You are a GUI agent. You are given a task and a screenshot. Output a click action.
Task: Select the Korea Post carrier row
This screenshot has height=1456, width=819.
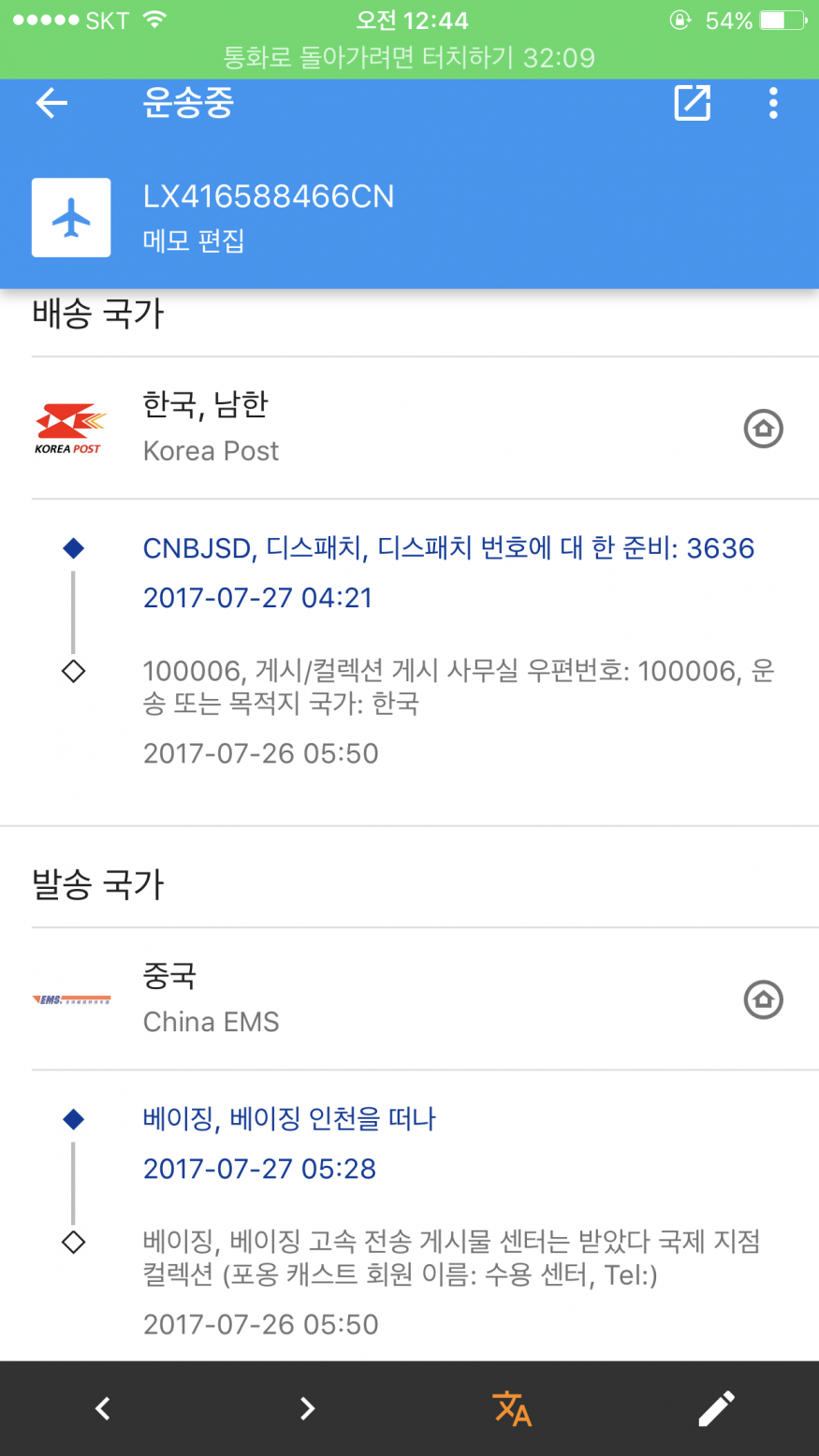click(409, 428)
